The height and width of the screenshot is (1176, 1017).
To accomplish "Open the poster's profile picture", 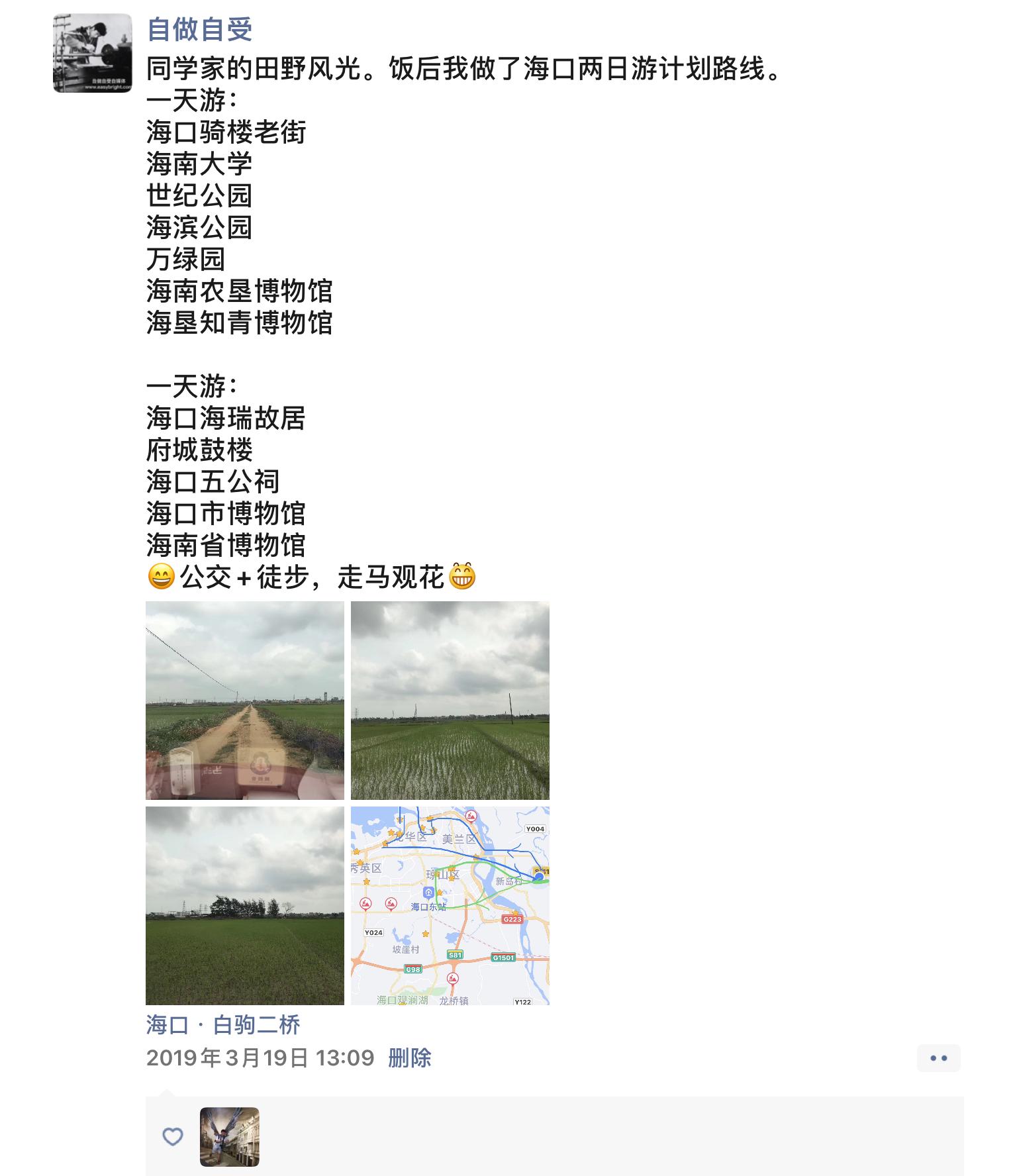I will pyautogui.click(x=92, y=53).
